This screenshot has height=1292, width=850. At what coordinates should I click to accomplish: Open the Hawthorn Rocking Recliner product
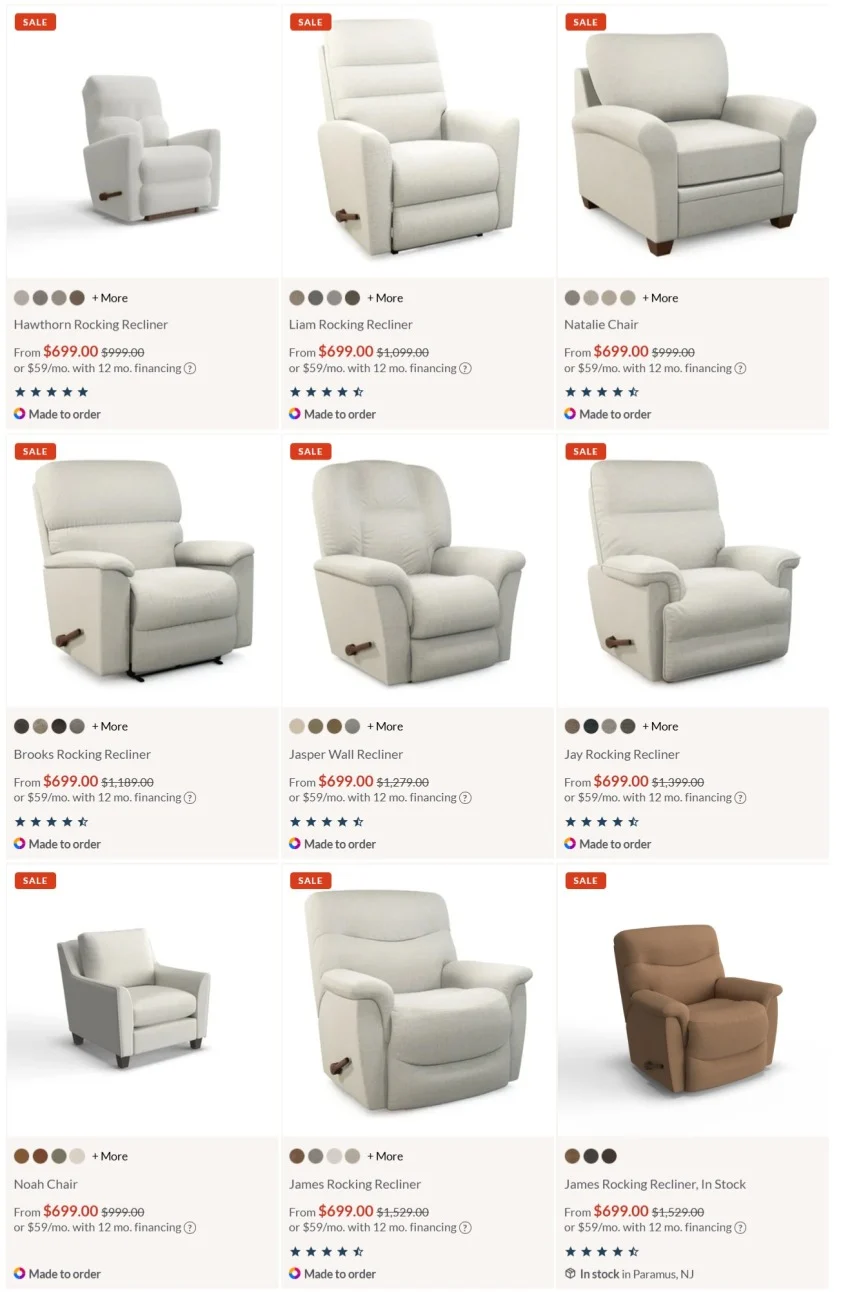90,325
